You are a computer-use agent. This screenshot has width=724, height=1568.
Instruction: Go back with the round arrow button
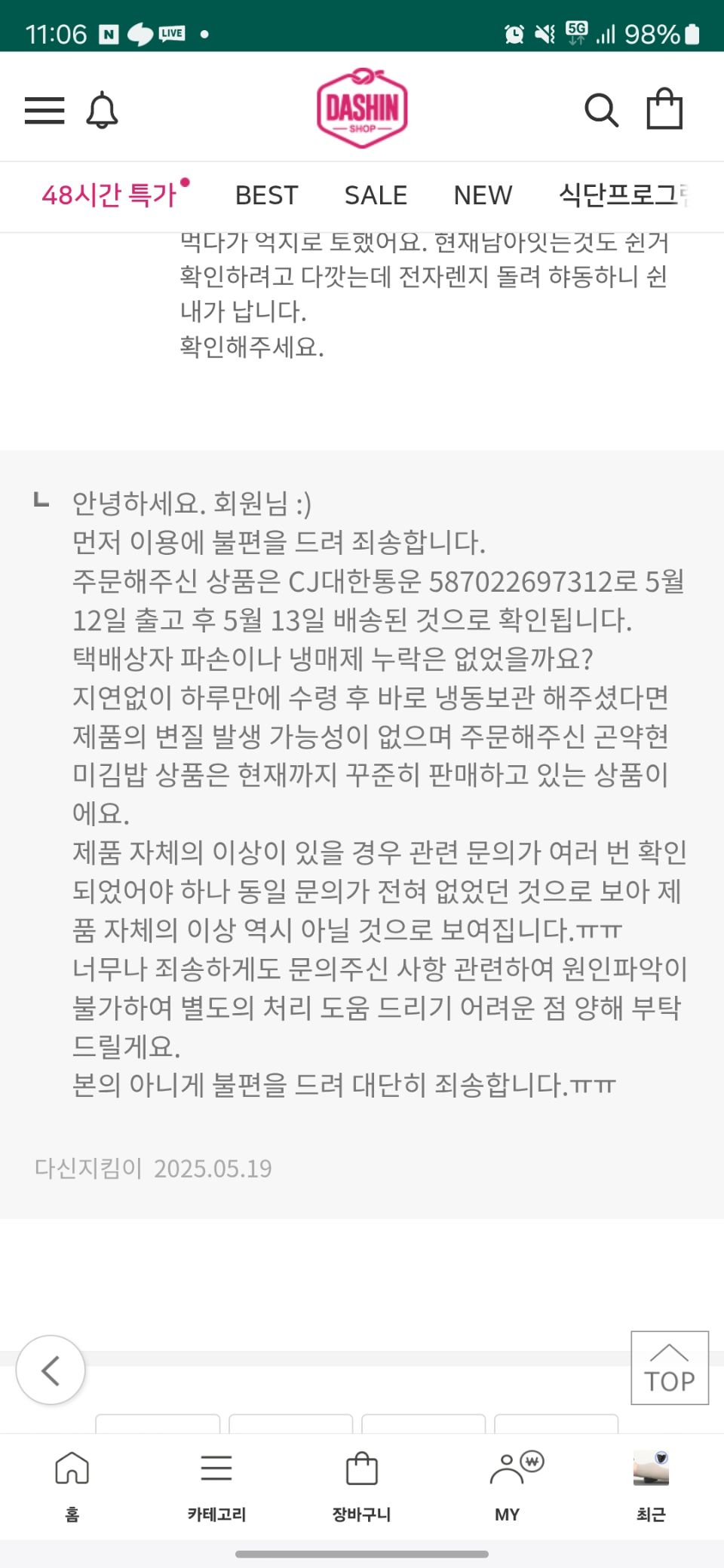click(51, 1370)
